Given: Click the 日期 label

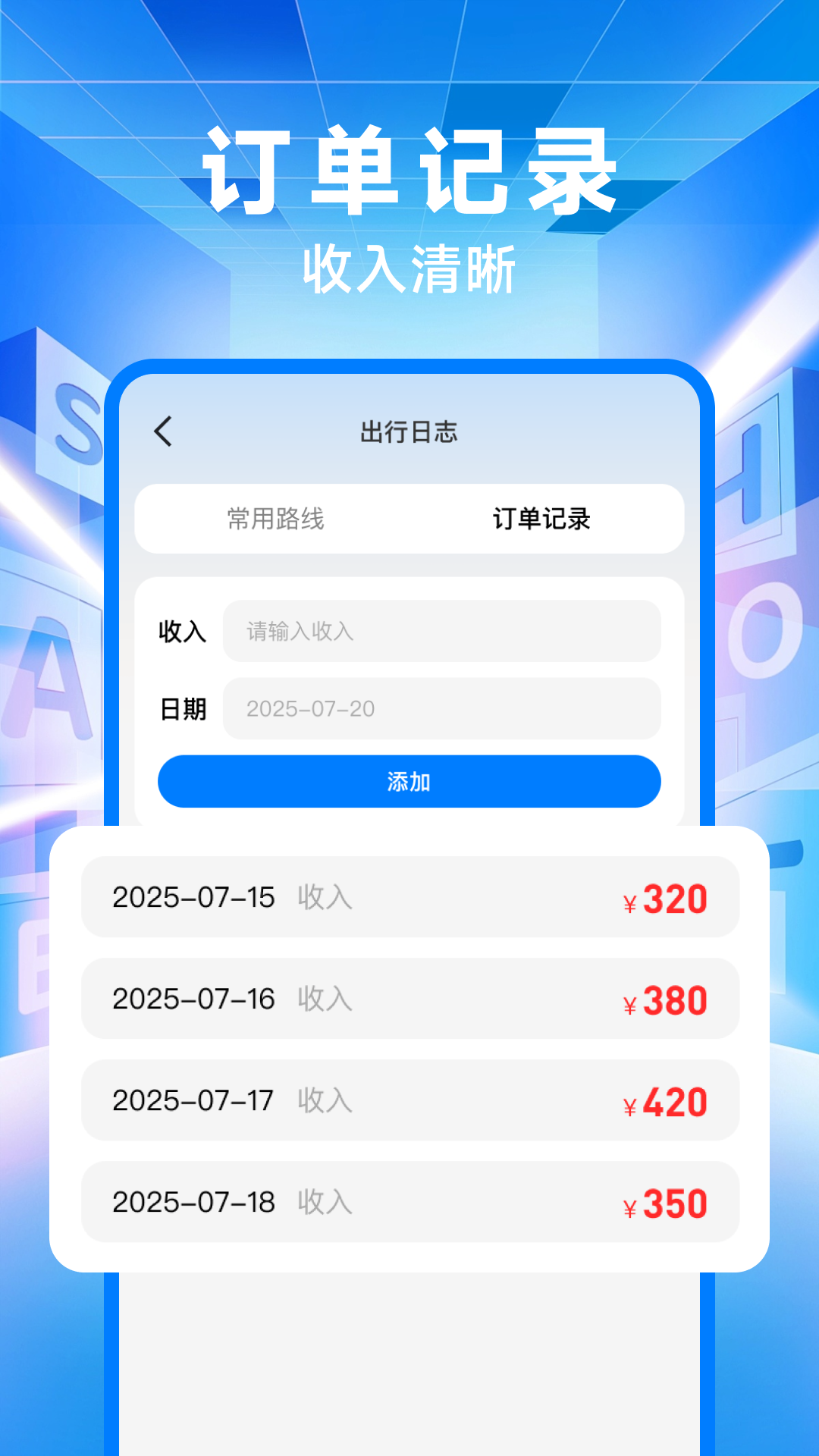Looking at the screenshot, I should coord(183,708).
